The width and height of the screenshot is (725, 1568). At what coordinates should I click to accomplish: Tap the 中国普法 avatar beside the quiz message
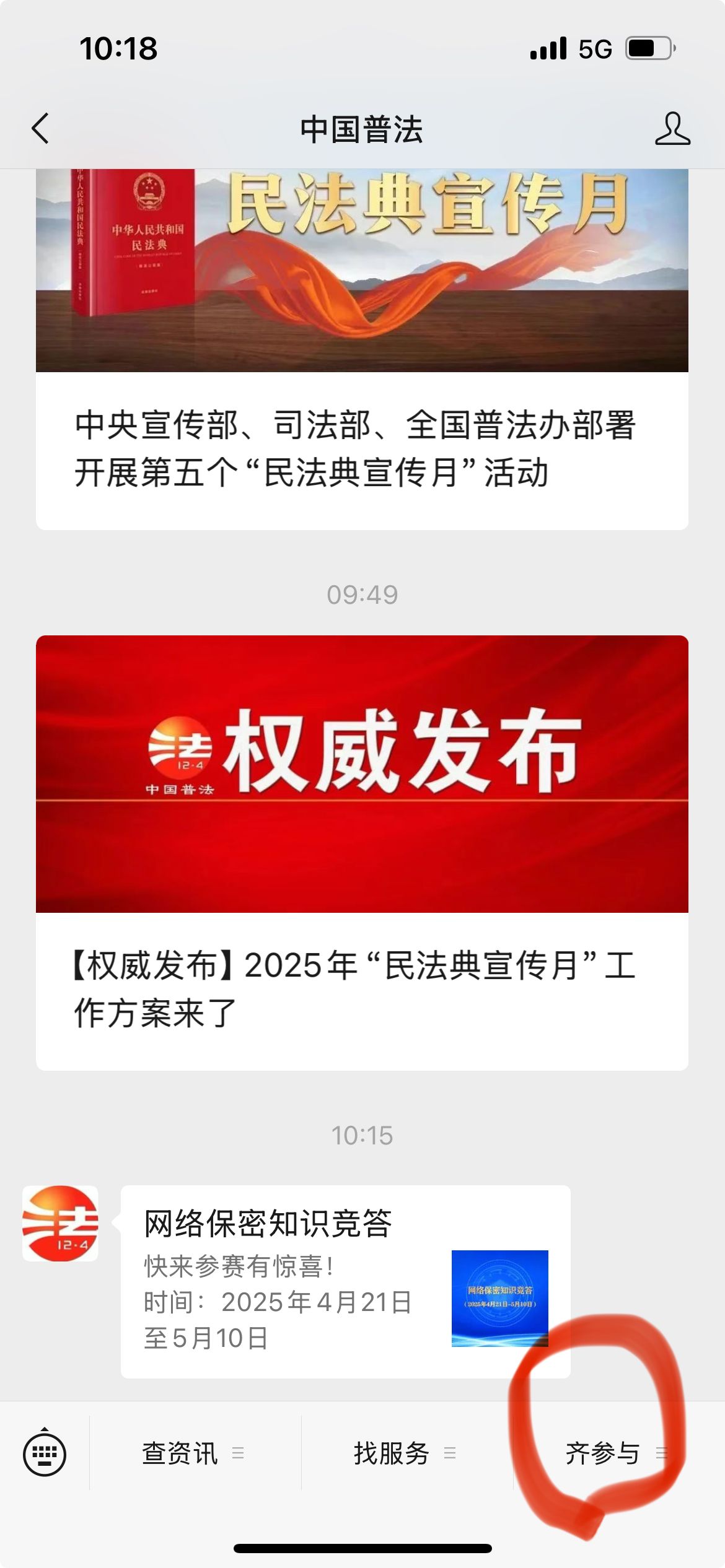tap(60, 1223)
